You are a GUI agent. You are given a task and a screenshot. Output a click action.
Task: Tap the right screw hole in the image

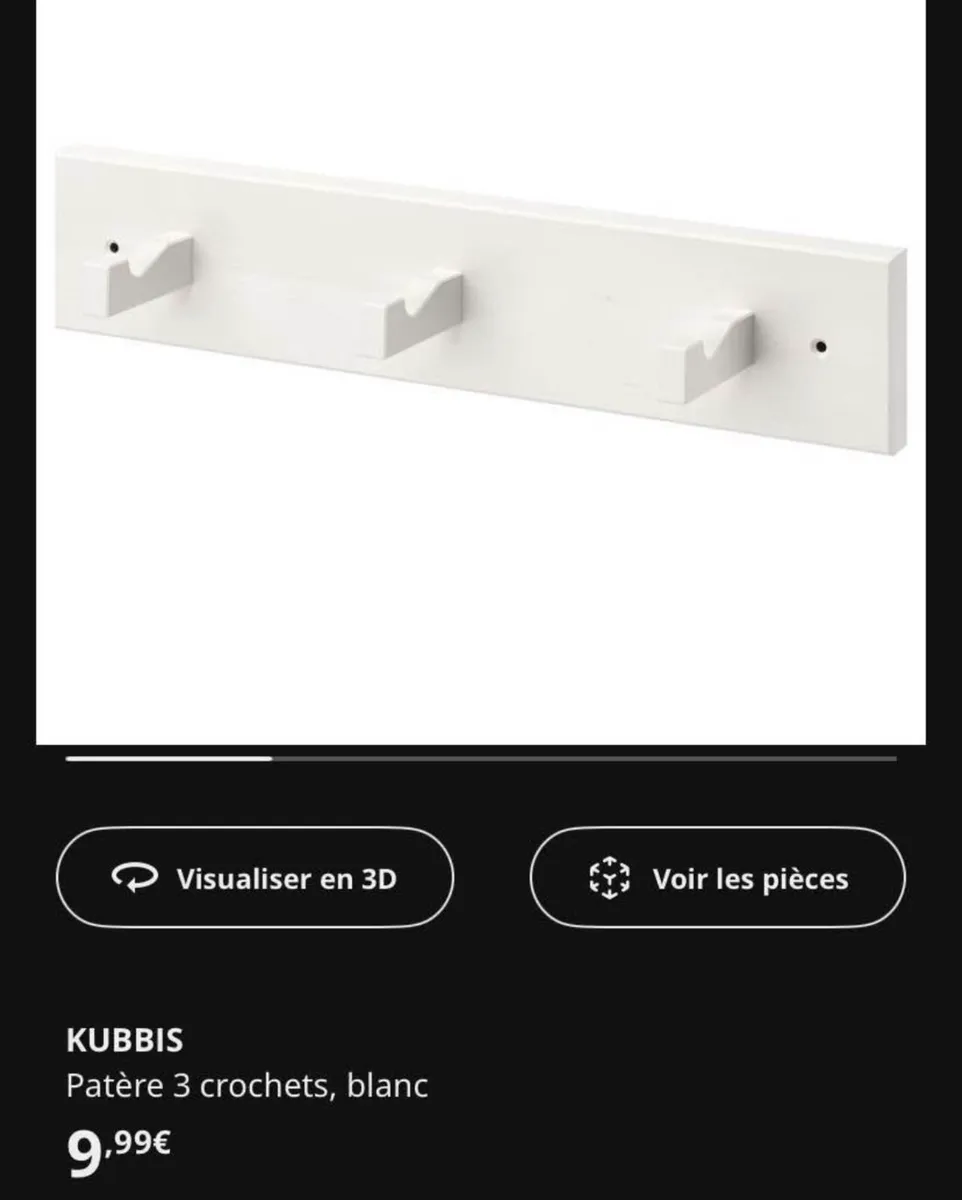tap(822, 345)
